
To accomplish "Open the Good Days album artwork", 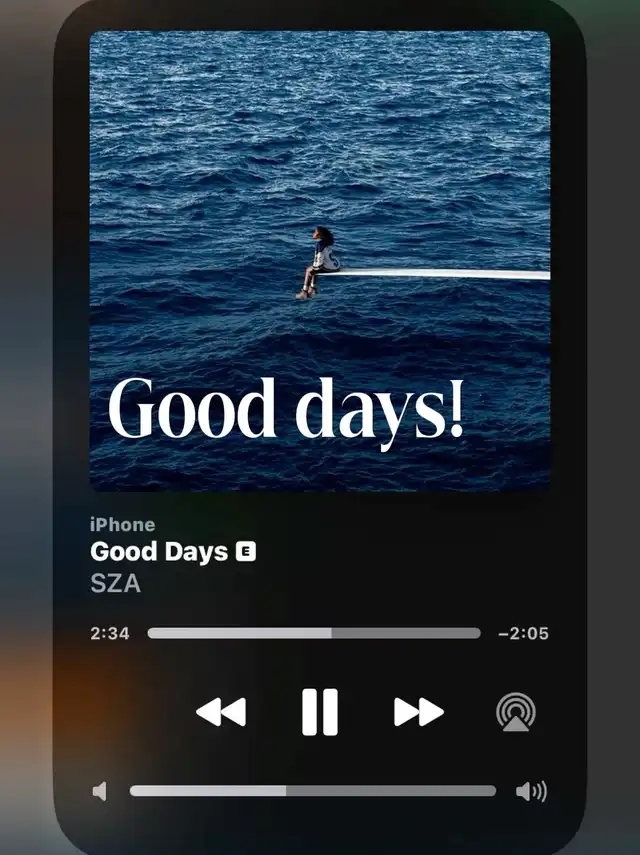I will point(320,260).
